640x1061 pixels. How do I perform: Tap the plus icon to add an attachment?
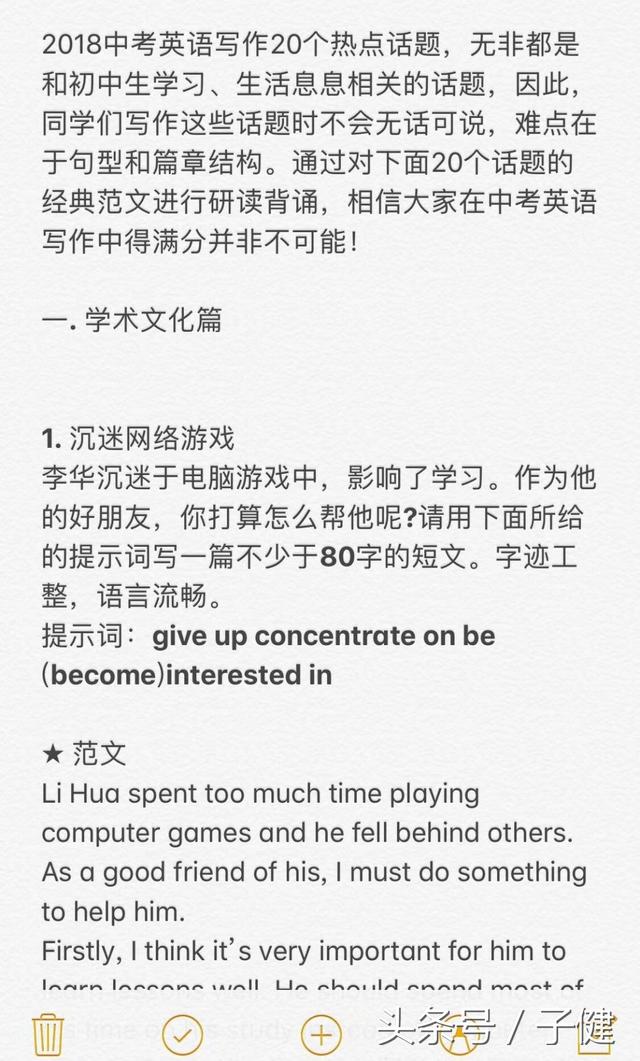pyautogui.click(x=321, y=1033)
